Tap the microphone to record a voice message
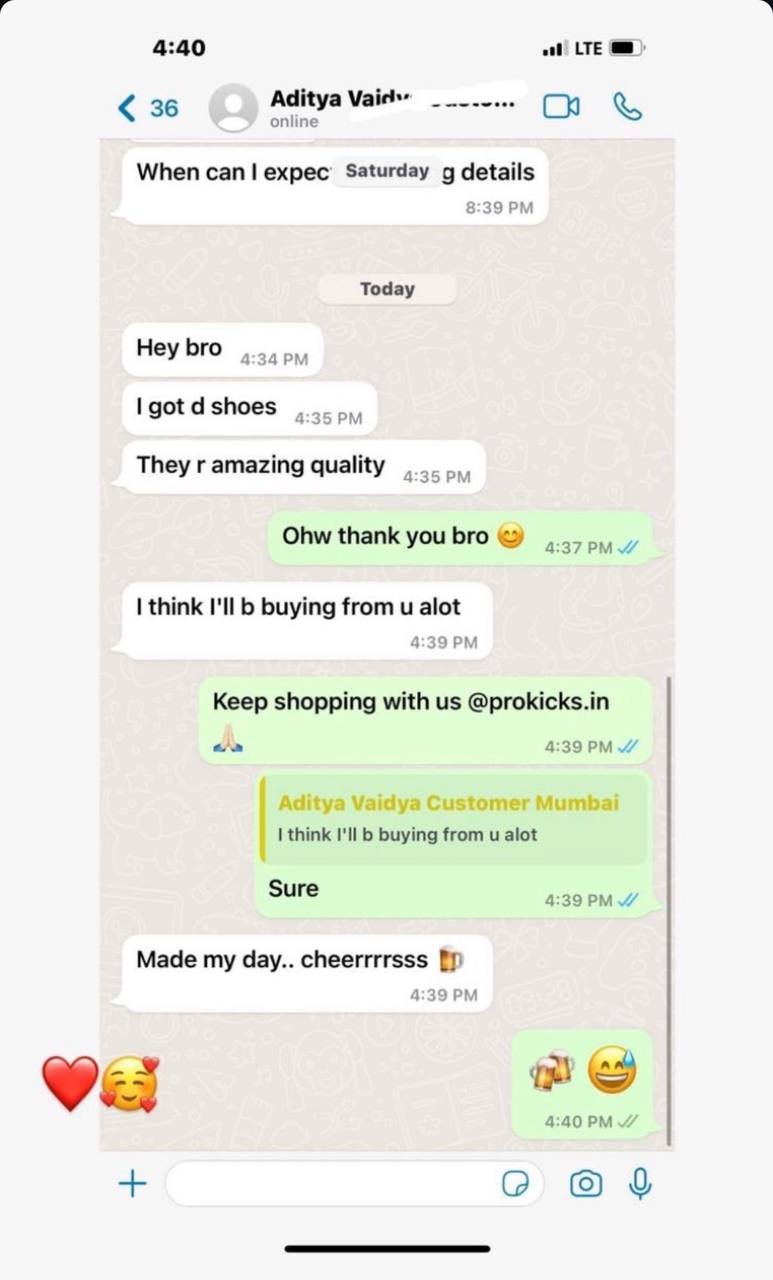Screen dimensions: 773x1280 point(640,1185)
